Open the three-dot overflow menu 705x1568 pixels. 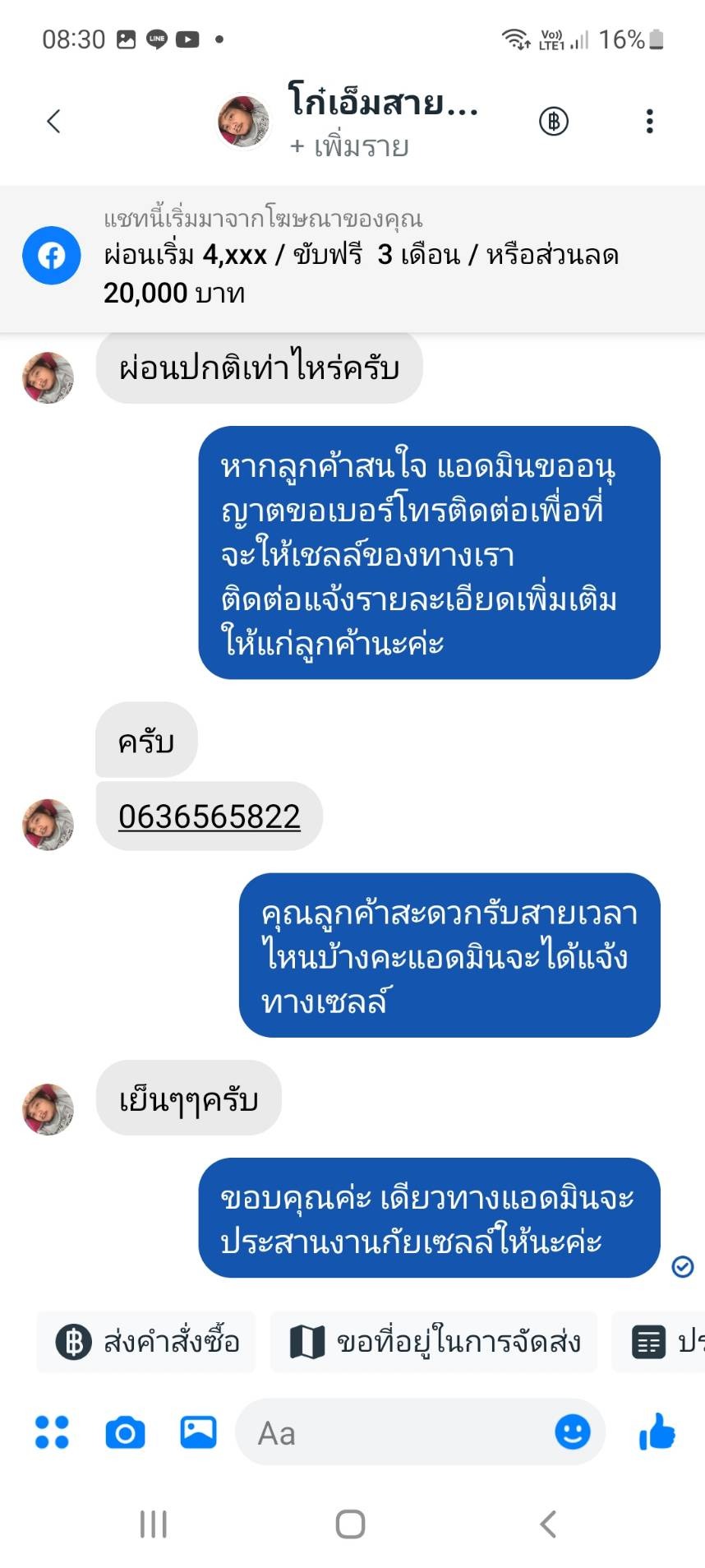point(649,122)
